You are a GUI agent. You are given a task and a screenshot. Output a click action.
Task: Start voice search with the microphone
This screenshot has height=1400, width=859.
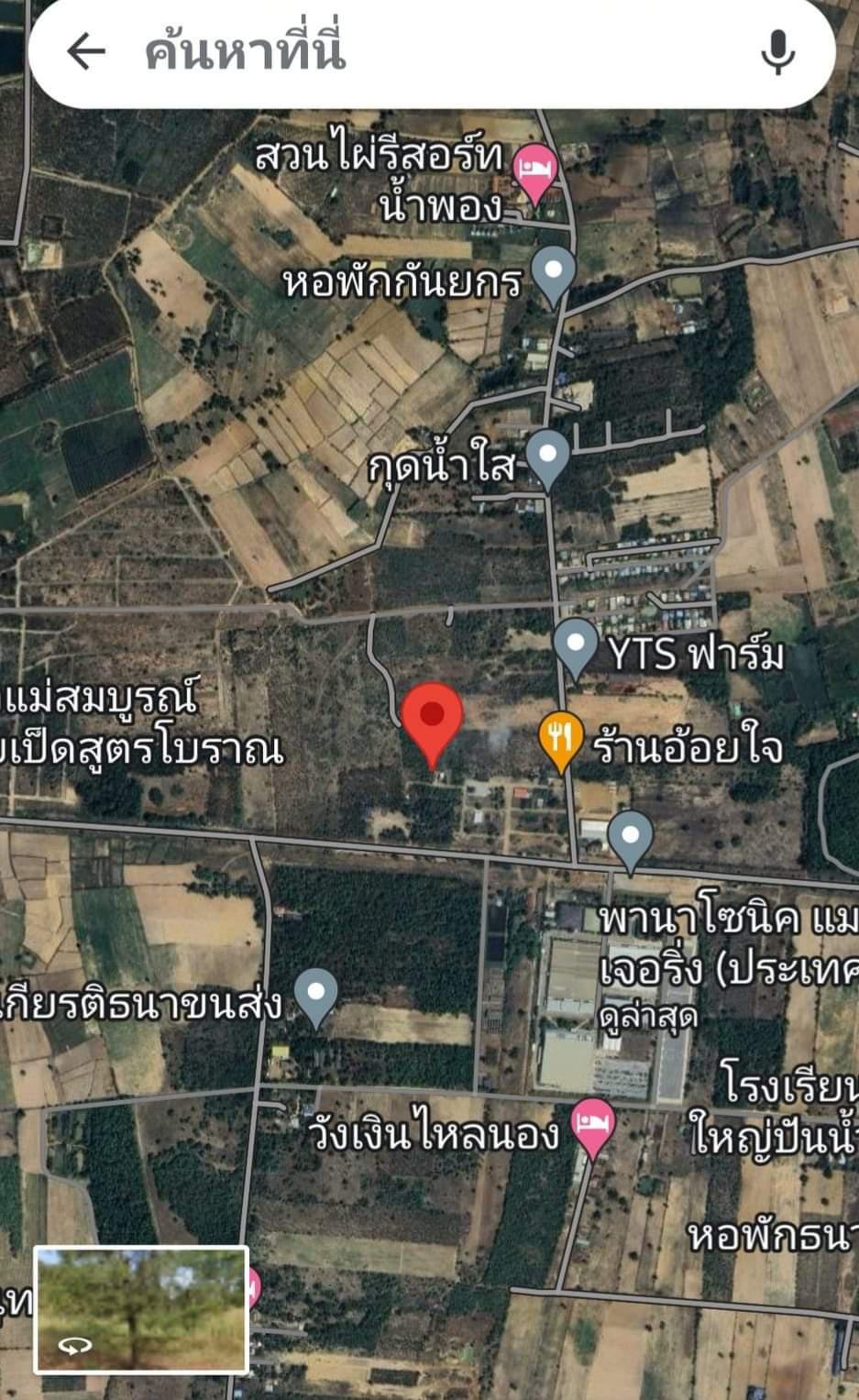point(778,52)
